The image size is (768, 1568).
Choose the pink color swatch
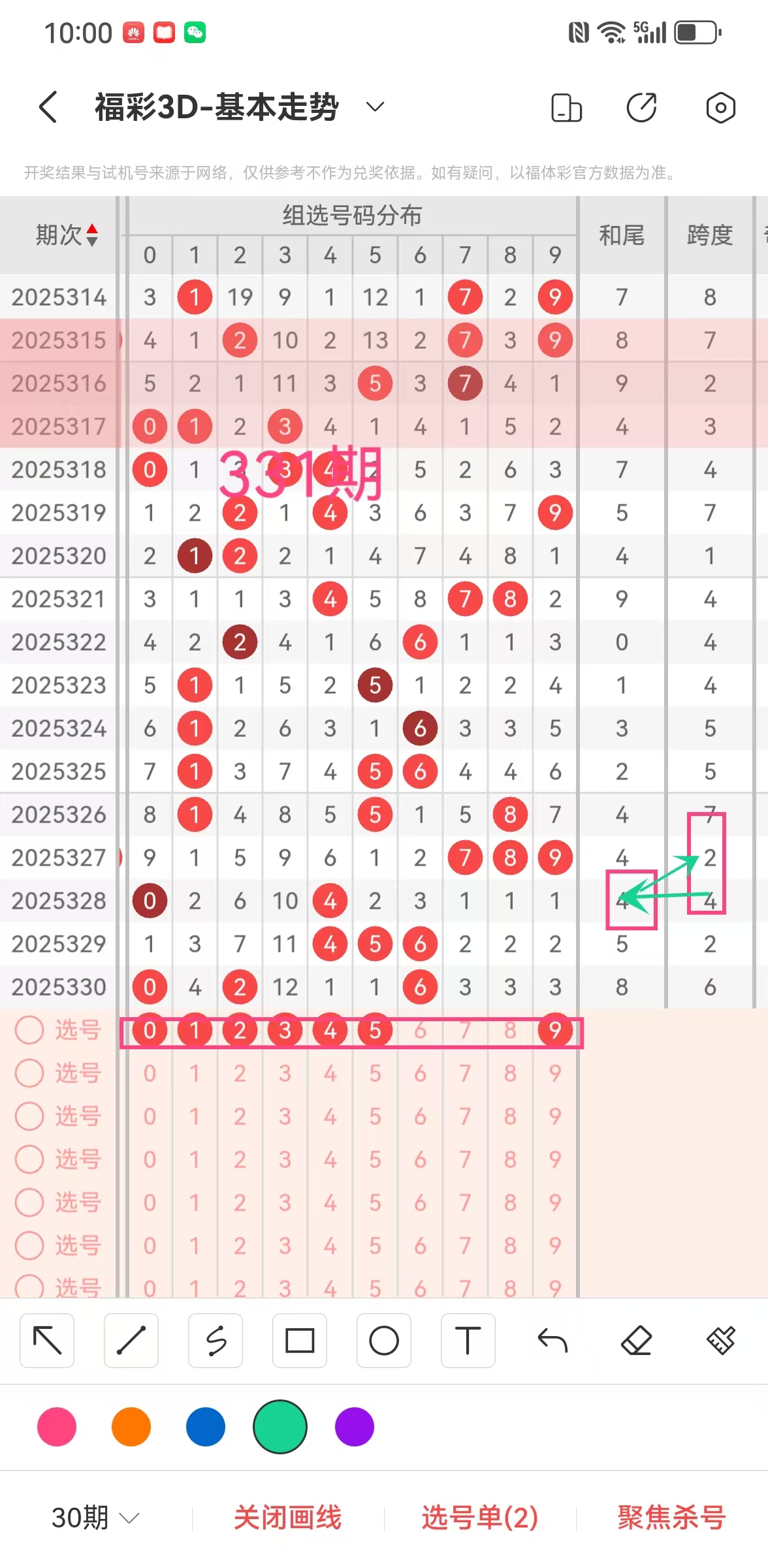[57, 1427]
